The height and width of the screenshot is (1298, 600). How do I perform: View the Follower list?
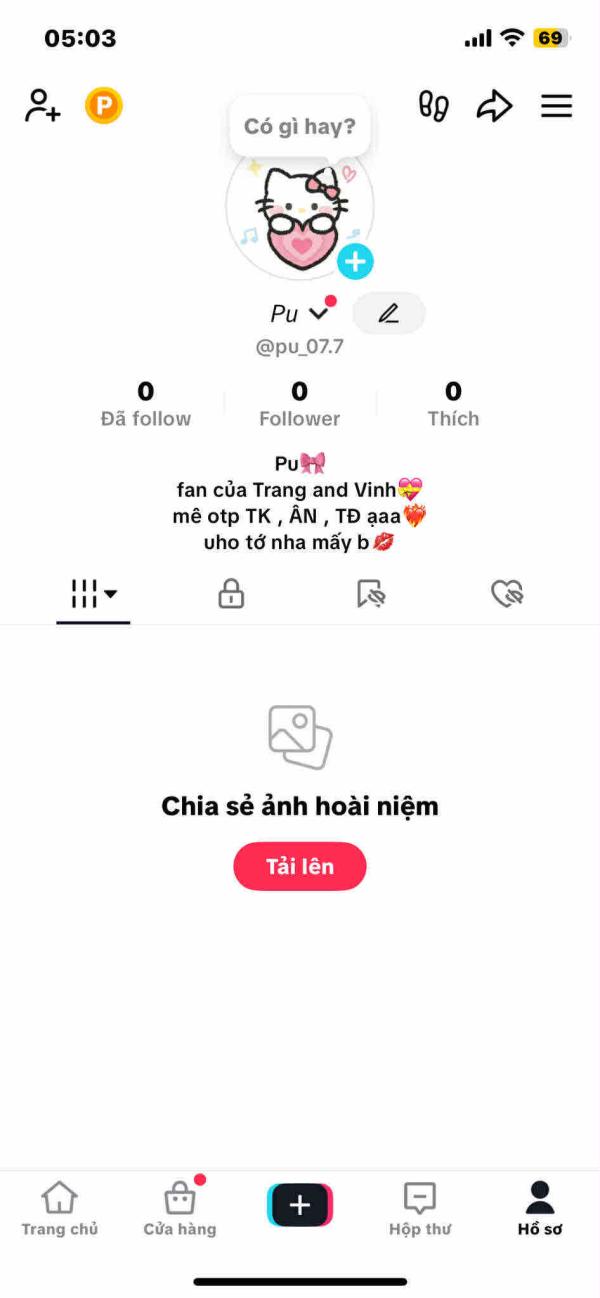click(300, 404)
